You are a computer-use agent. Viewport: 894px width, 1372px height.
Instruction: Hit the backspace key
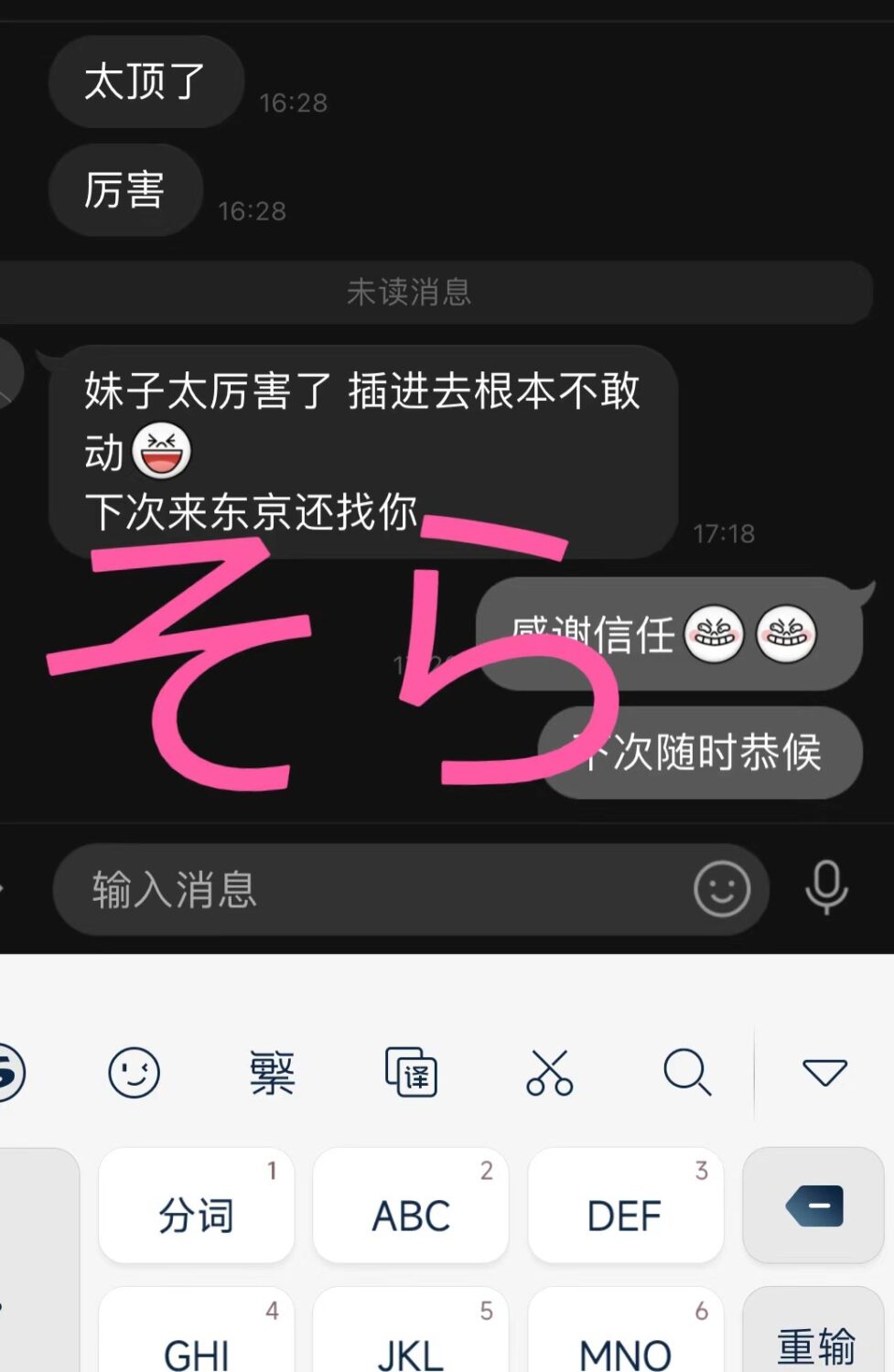[813, 1206]
